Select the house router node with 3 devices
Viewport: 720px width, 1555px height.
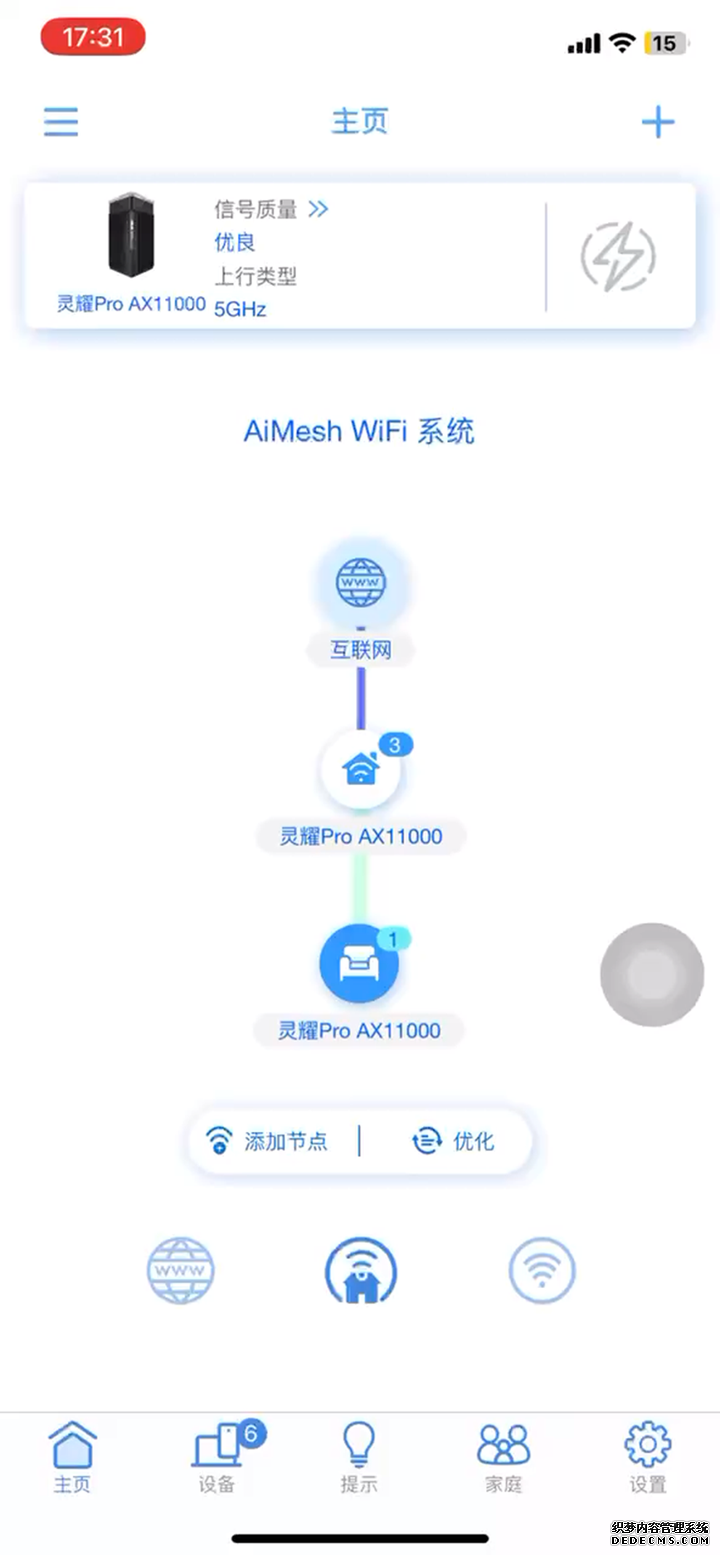[x=361, y=769]
